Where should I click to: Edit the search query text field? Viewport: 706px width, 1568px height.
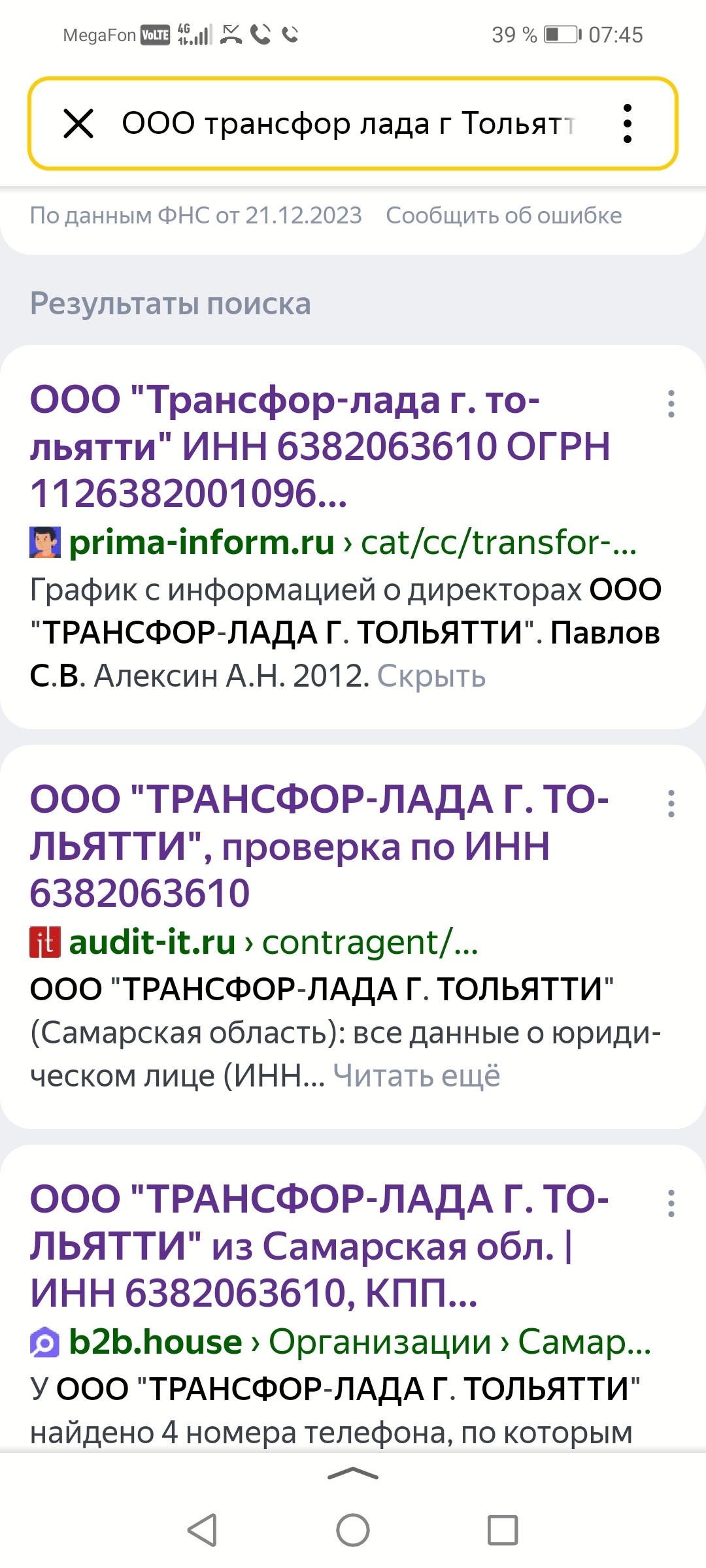tap(346, 123)
